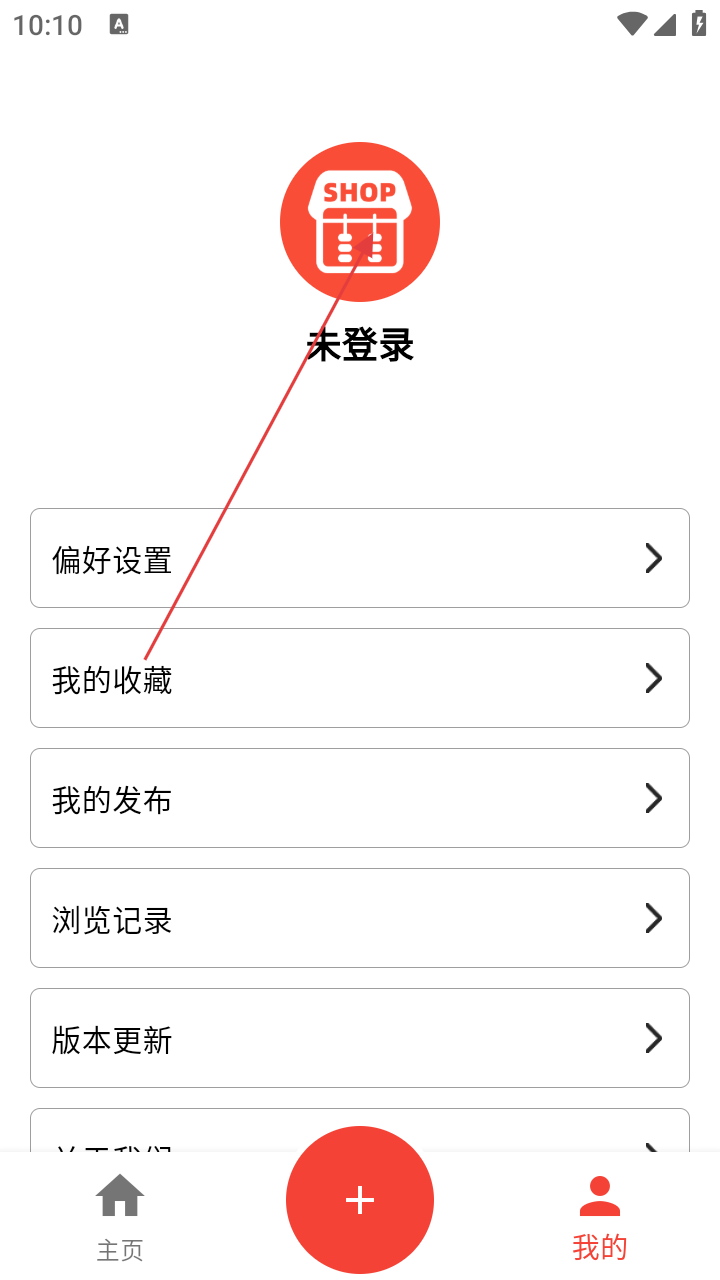Check 版本更新 for updates
Image resolution: width=720 pixels, height=1280 pixels.
(x=360, y=1038)
